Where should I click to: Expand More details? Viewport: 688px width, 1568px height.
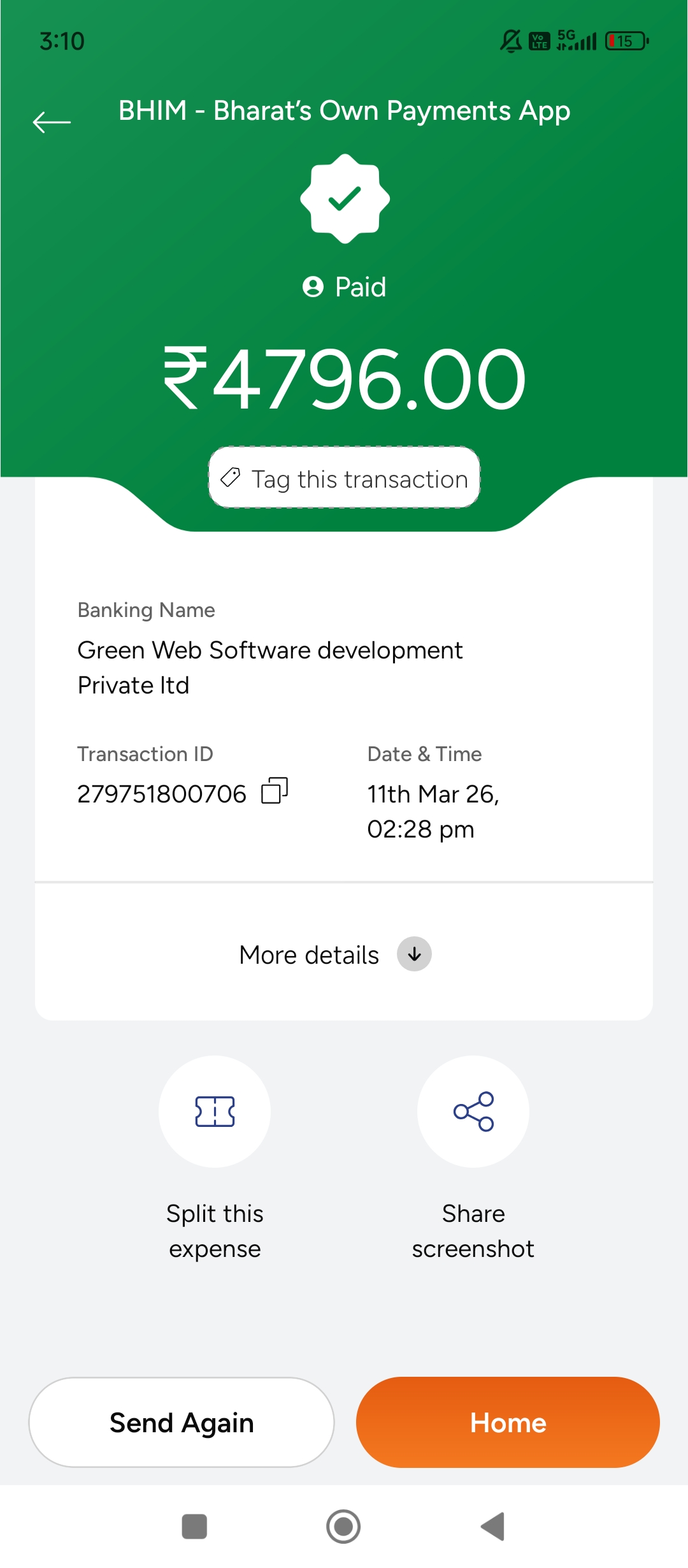click(x=414, y=954)
